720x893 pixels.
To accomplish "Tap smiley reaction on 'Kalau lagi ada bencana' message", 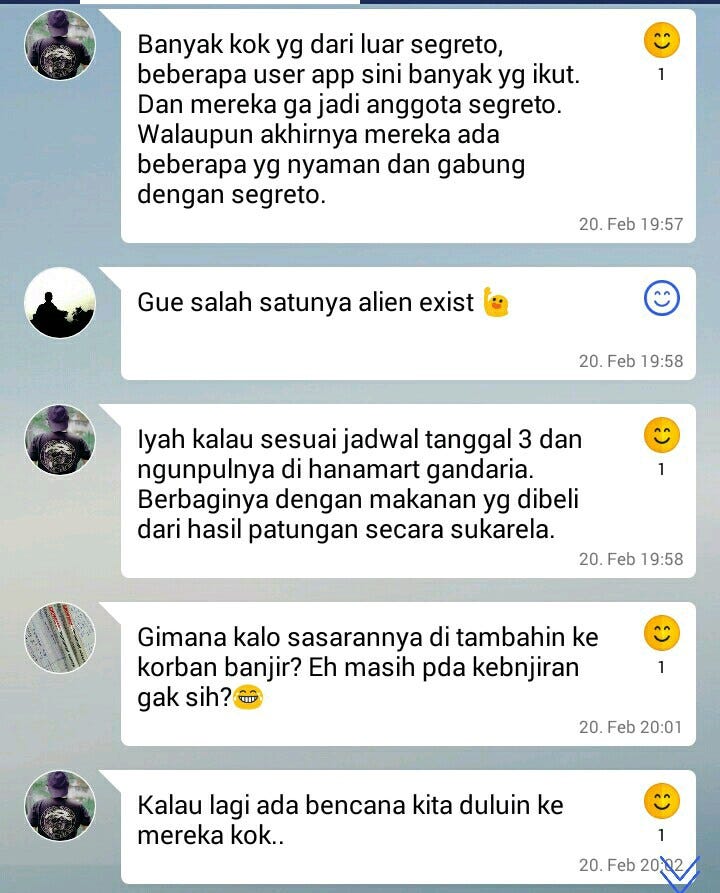I will tap(661, 802).
